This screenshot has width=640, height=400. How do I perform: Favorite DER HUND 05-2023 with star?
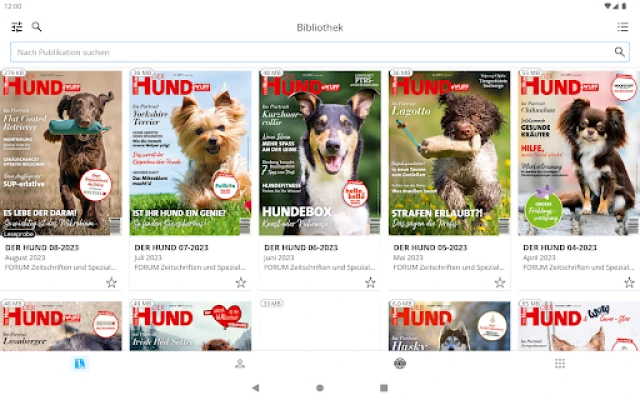(x=500, y=283)
